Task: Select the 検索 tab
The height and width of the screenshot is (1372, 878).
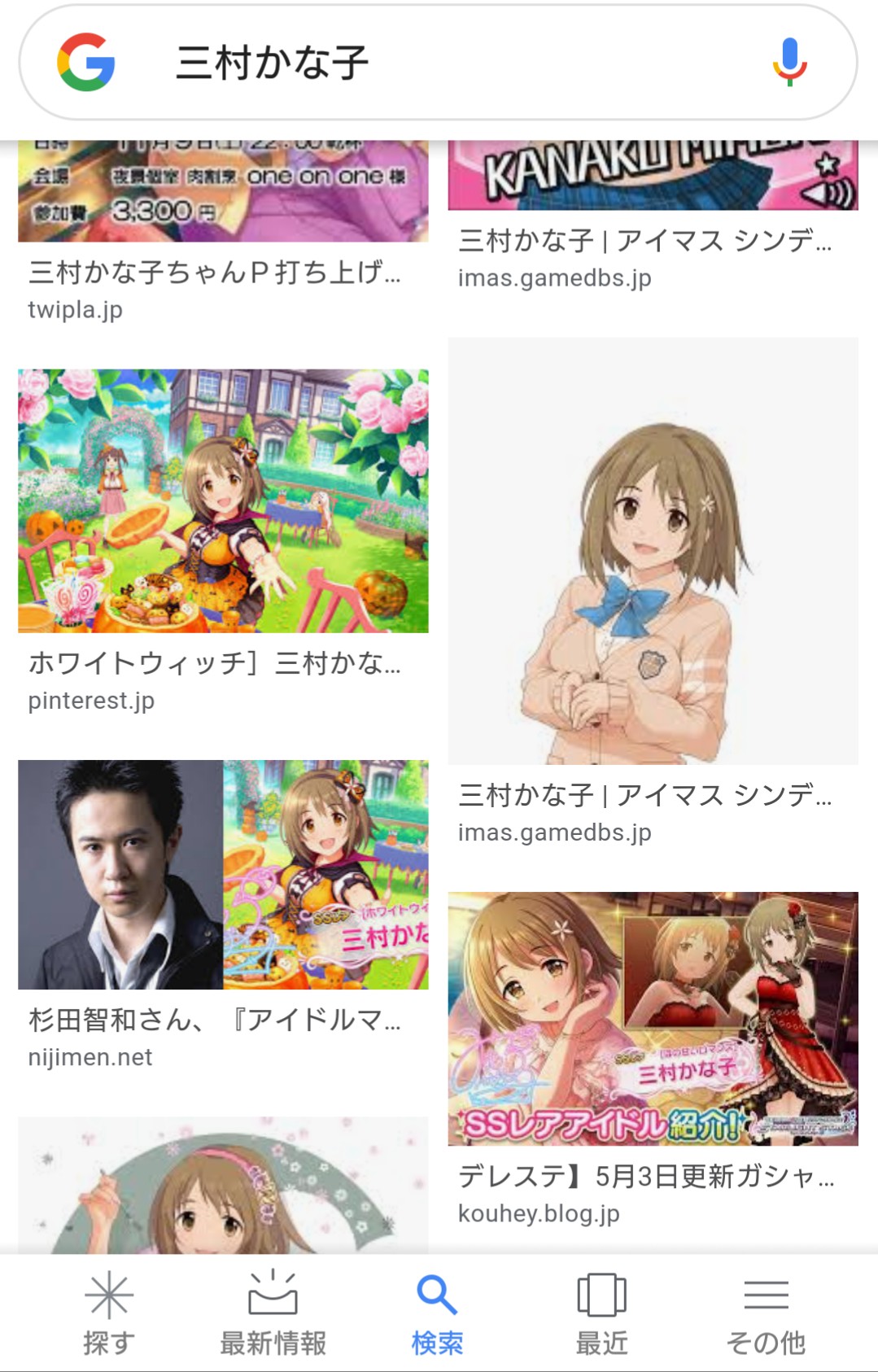Action: pyautogui.click(x=438, y=1313)
